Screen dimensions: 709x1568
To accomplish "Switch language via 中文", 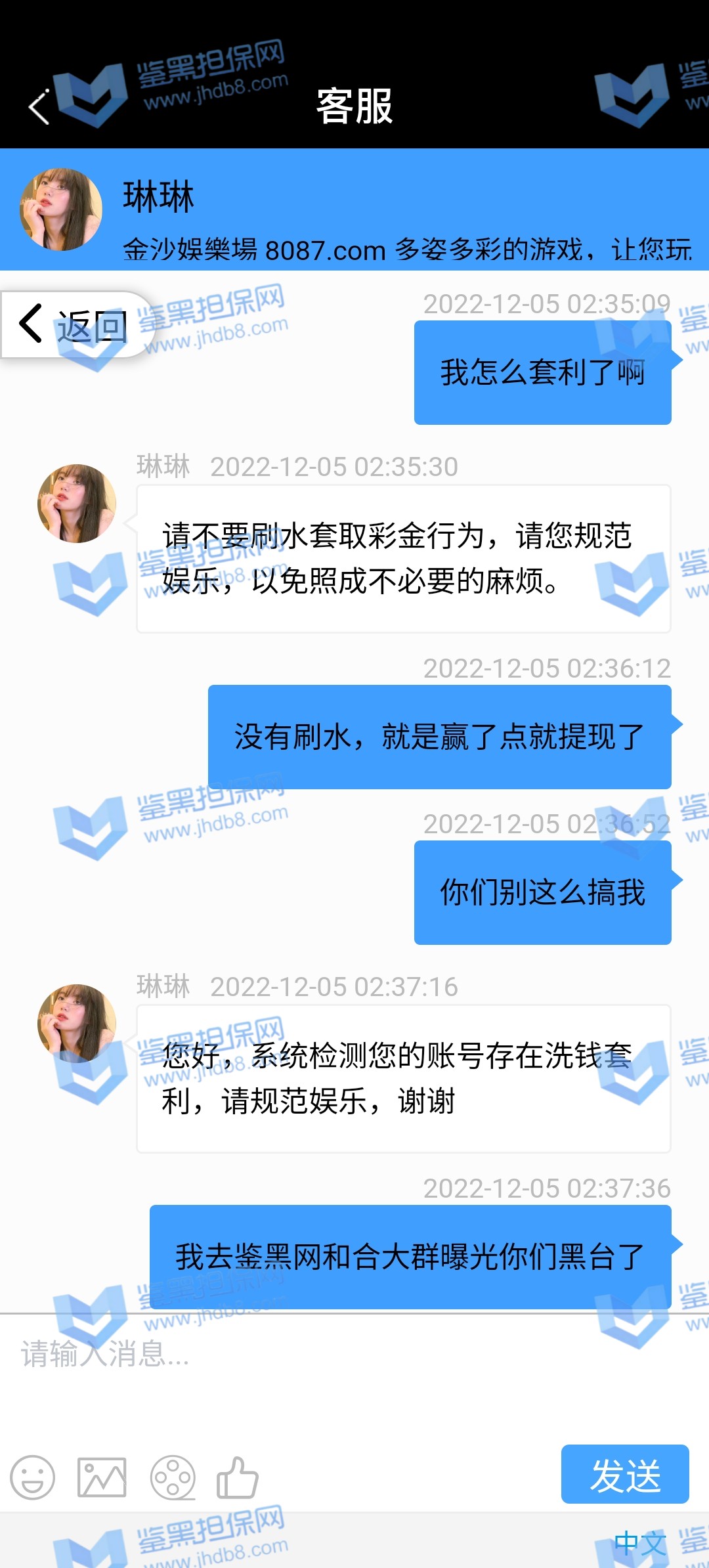I will 639,1543.
